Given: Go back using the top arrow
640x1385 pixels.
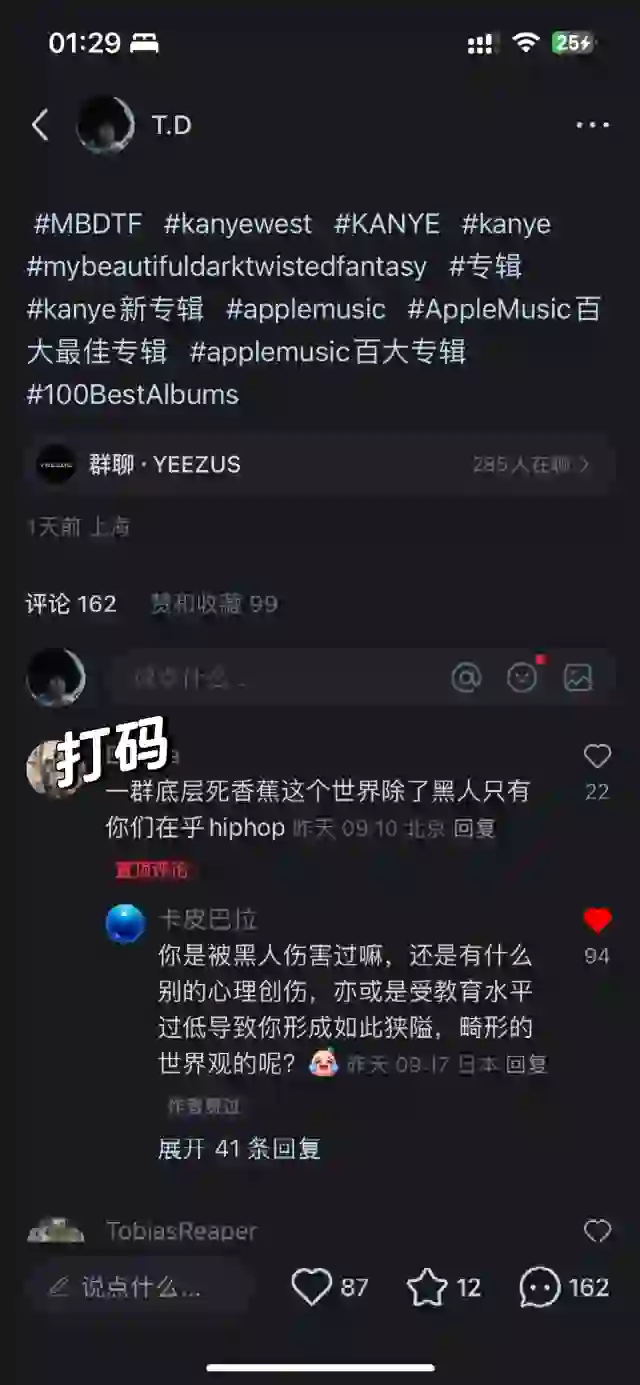Looking at the screenshot, I should (x=40, y=125).
